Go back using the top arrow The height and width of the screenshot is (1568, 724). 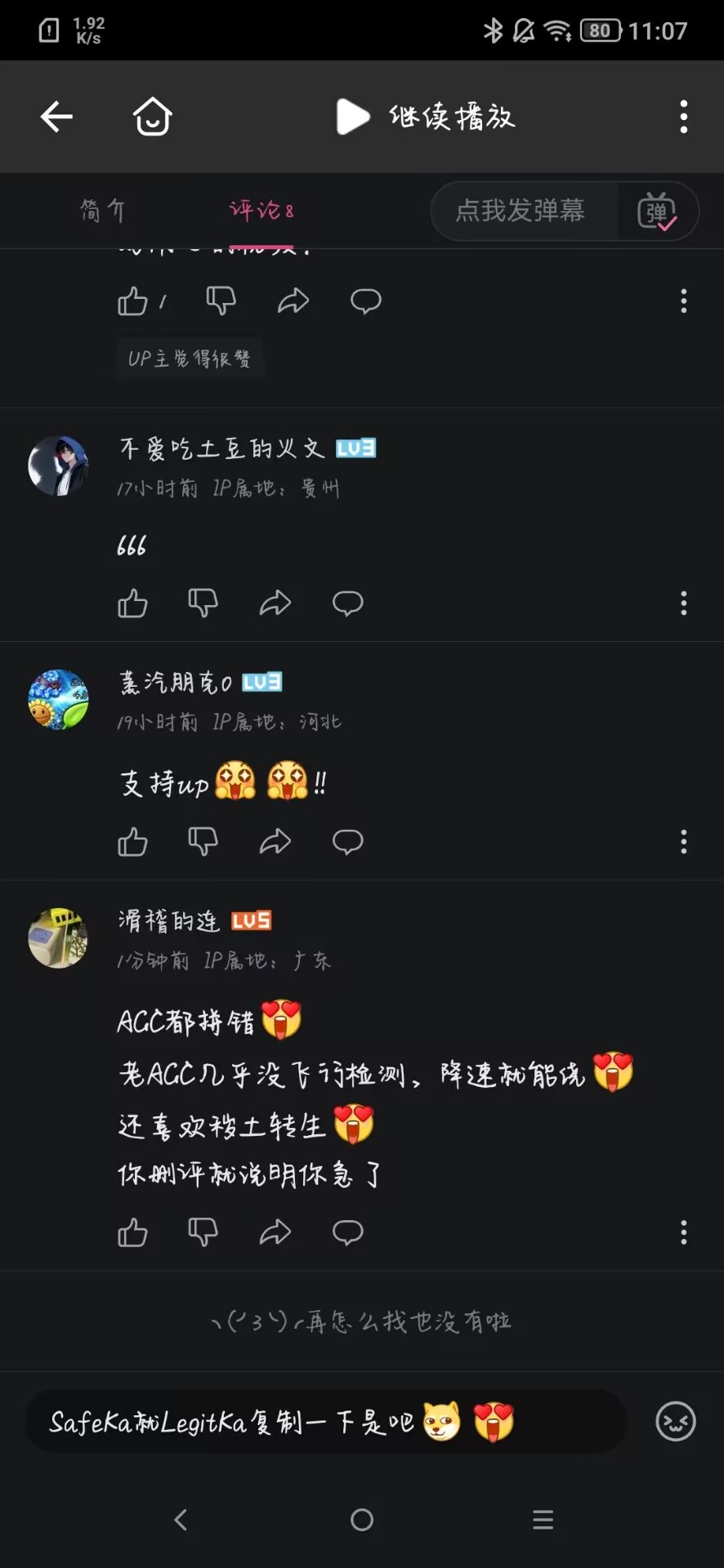pyautogui.click(x=57, y=117)
